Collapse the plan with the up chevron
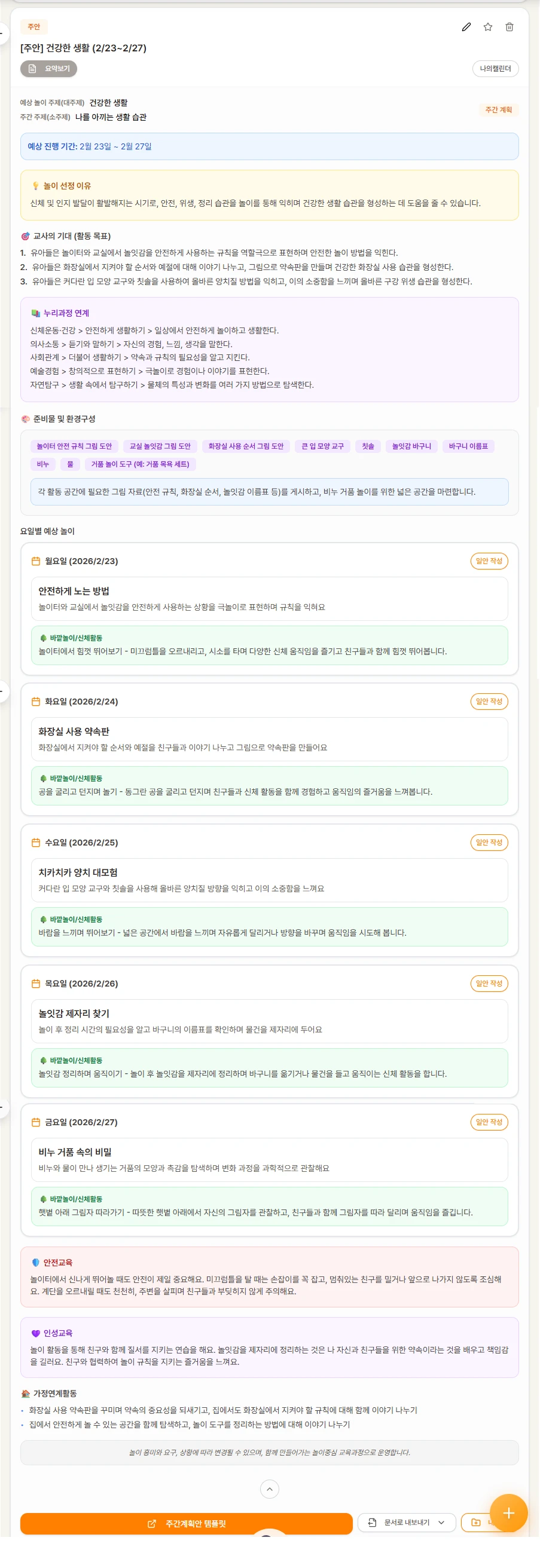 coord(269,1489)
